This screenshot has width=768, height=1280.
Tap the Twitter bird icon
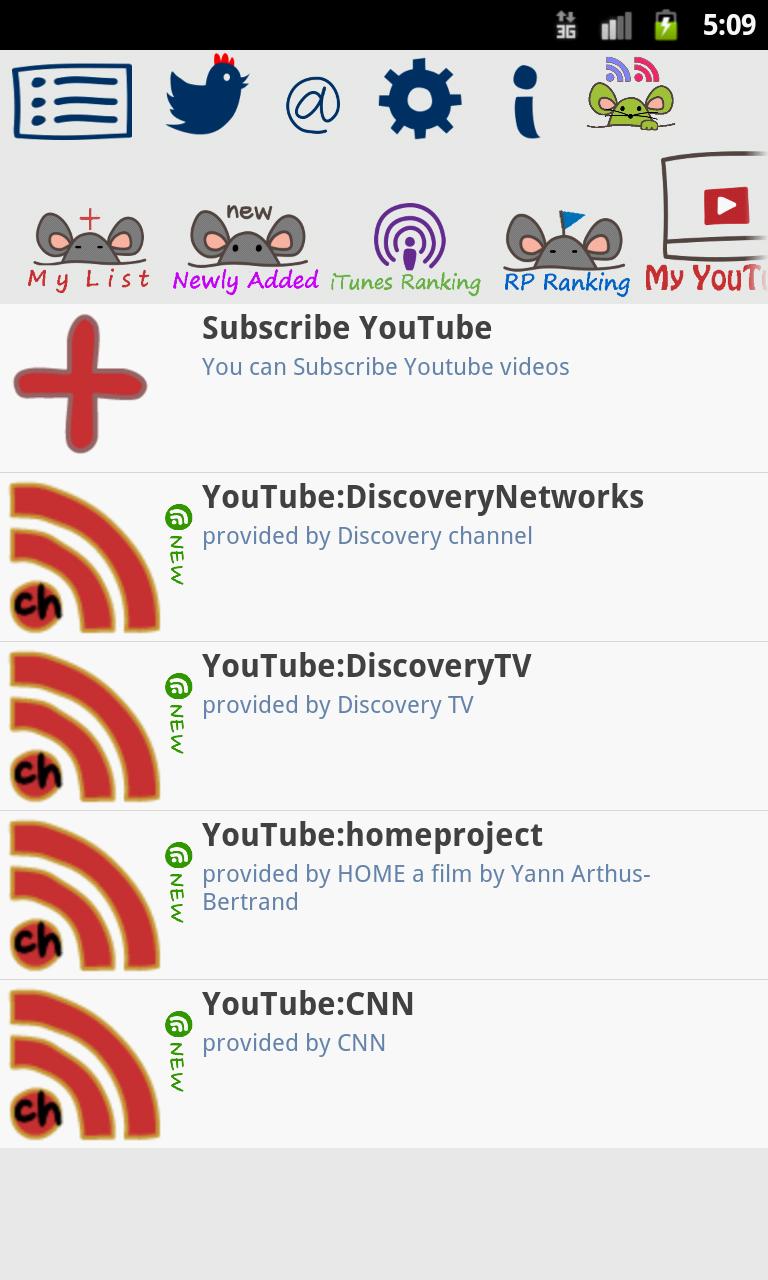207,96
